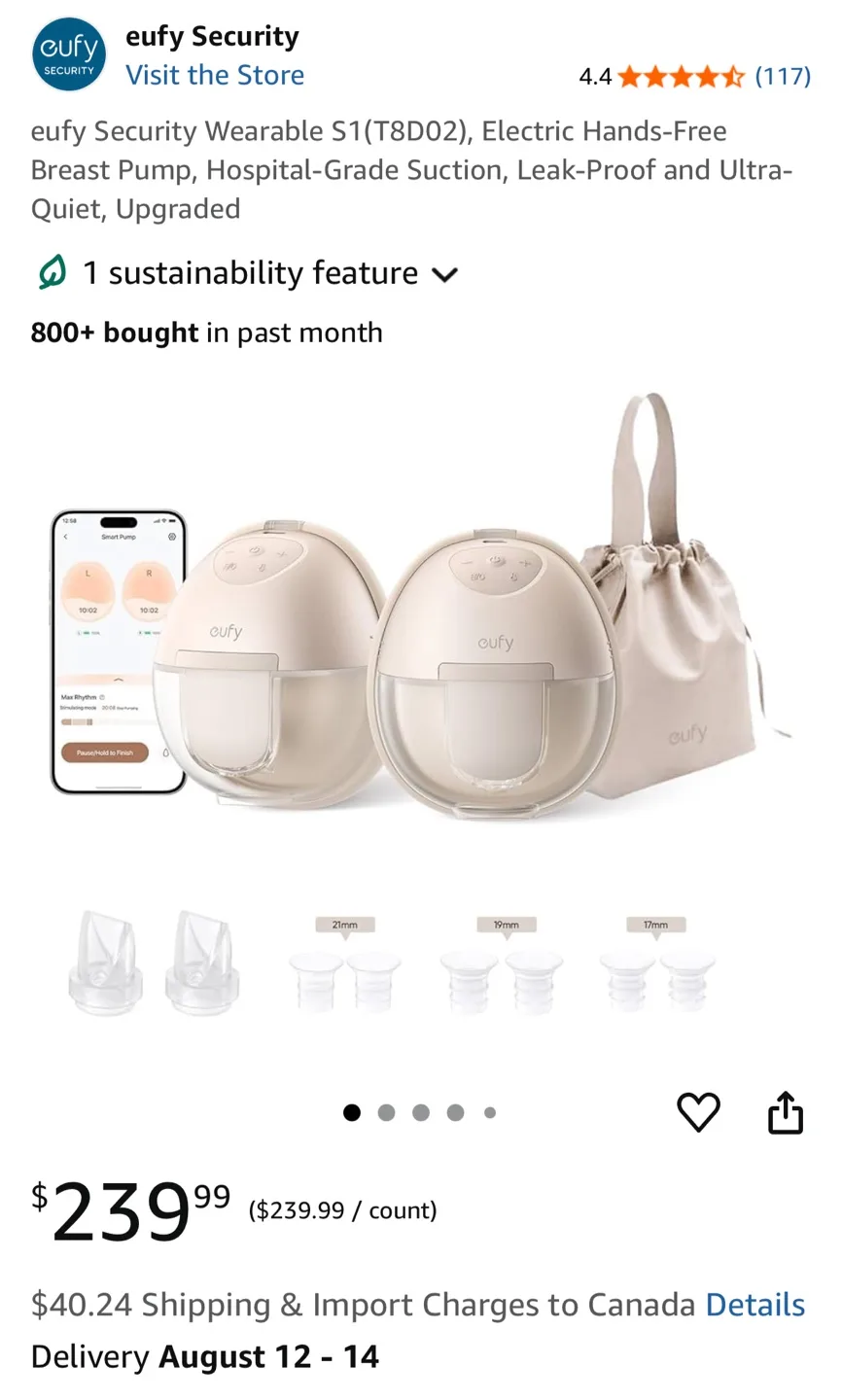Open the 117 customer ratings
842x1400 pixels.
point(782,76)
